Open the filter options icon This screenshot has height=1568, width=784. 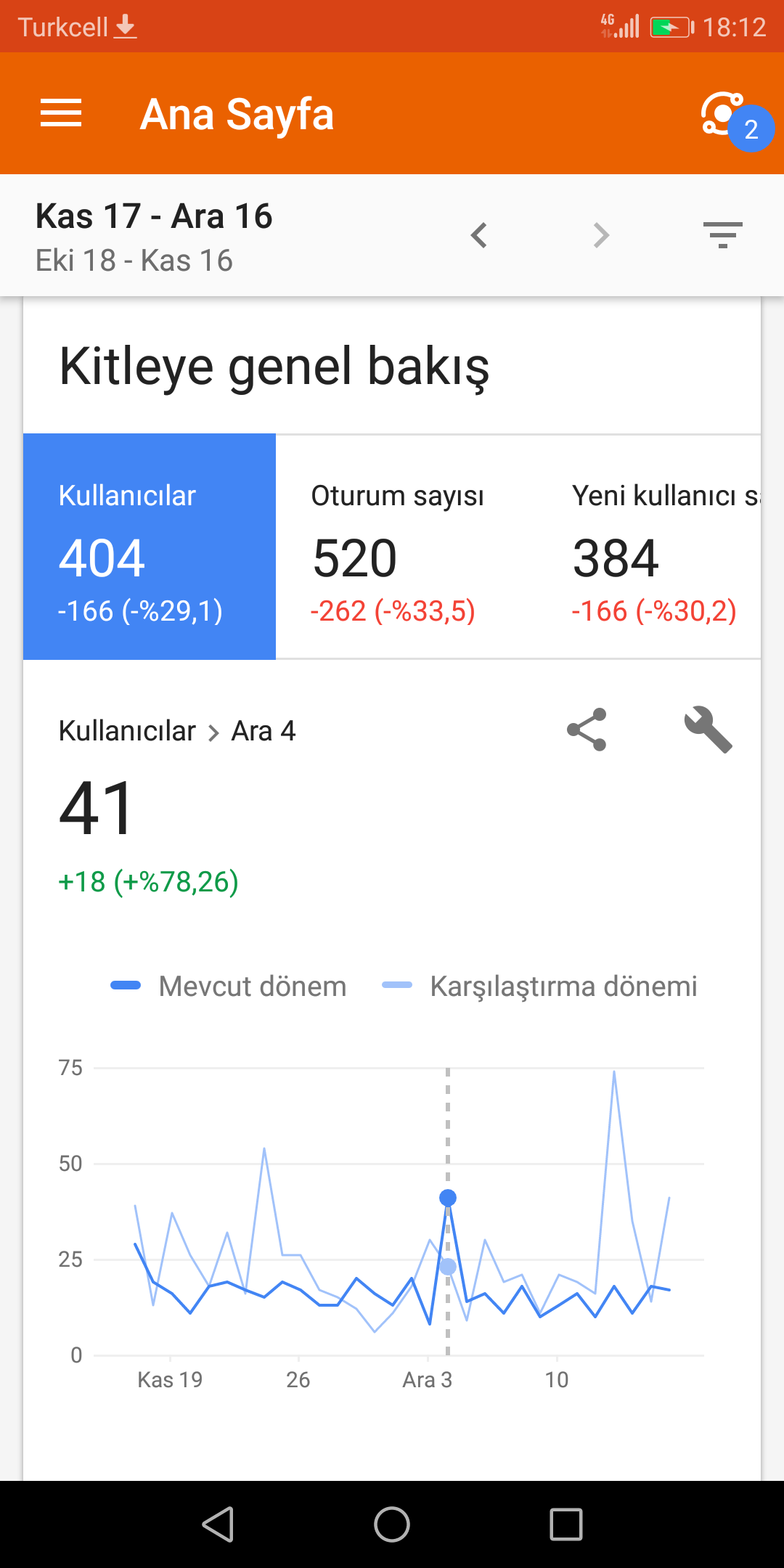(x=723, y=235)
